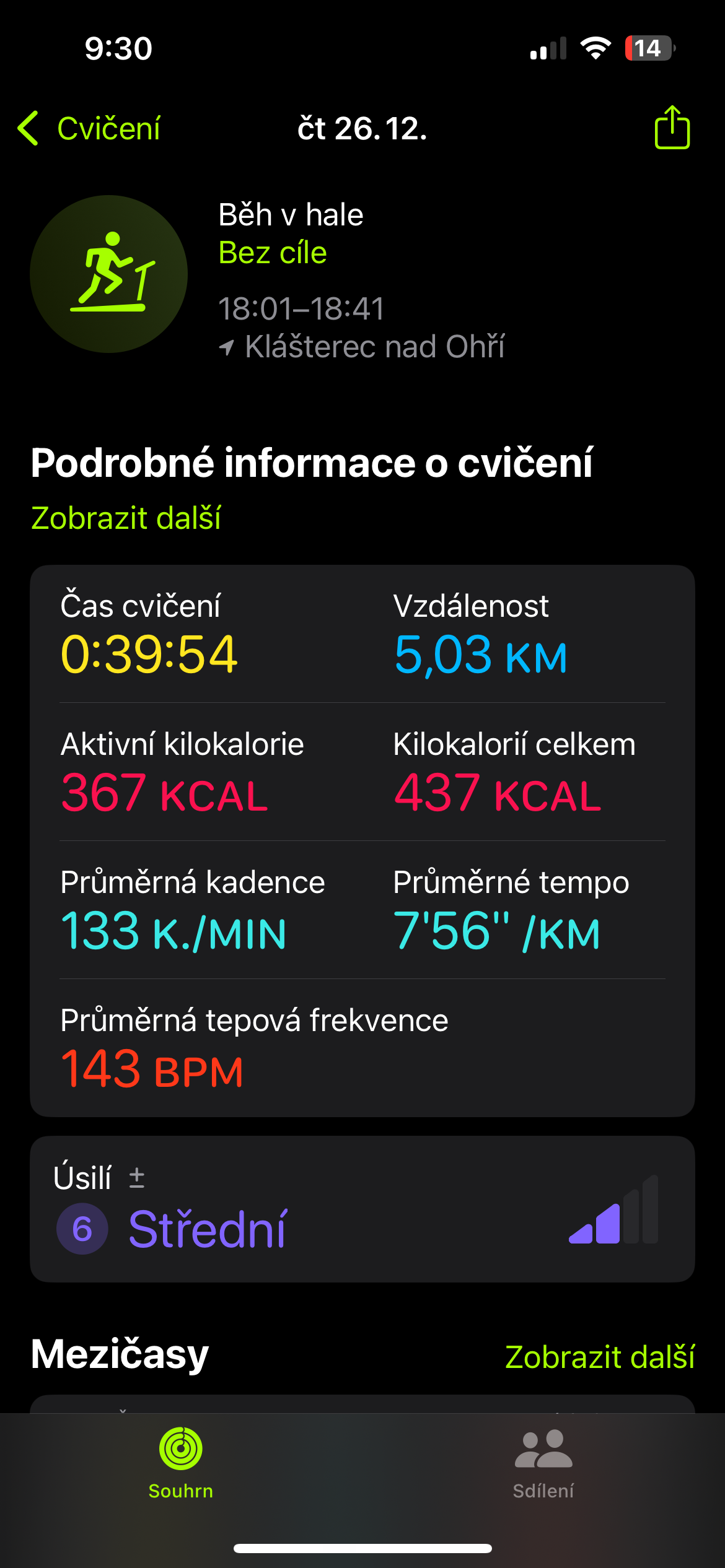Go back to Cvičení list
The width and height of the screenshot is (725, 1568).
click(90, 129)
